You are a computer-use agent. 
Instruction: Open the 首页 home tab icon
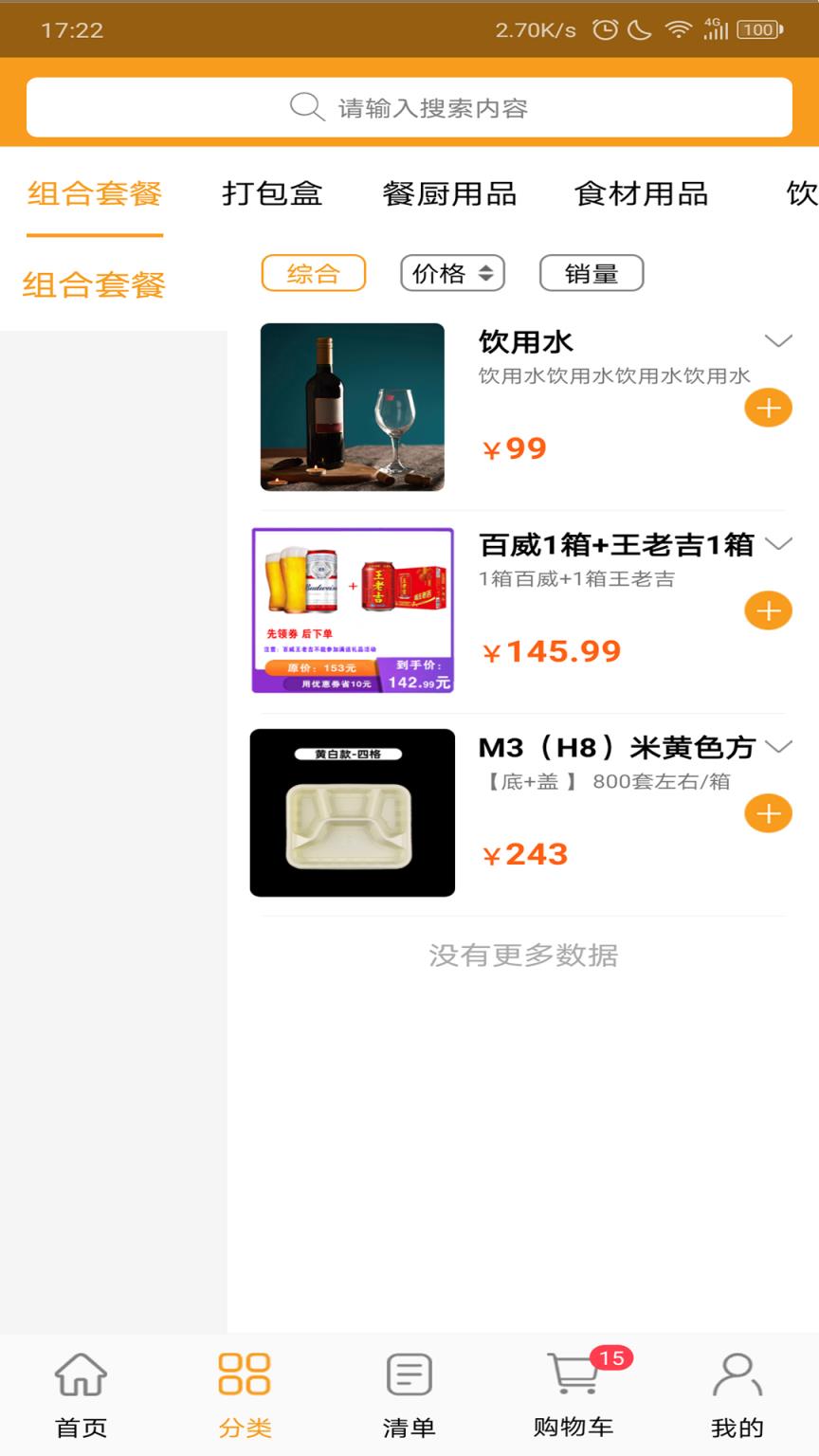[81, 1373]
